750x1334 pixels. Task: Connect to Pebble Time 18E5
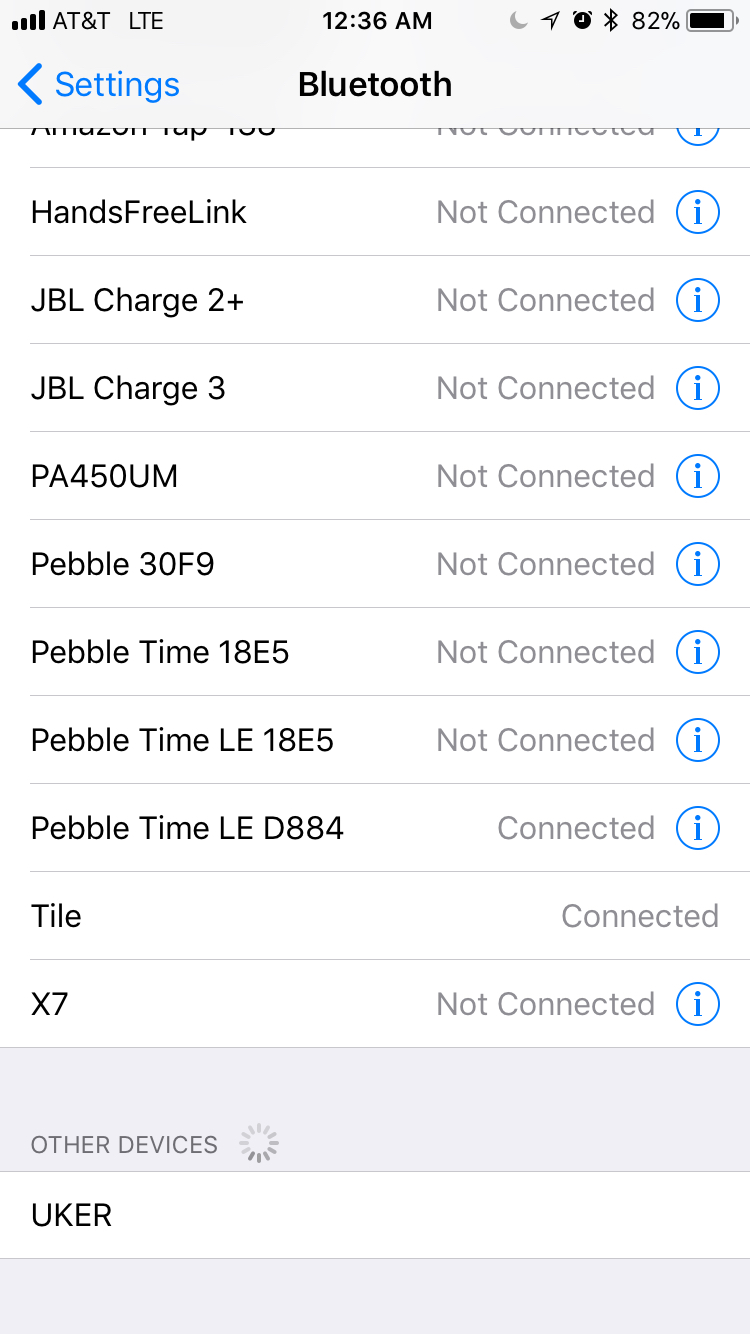300,652
